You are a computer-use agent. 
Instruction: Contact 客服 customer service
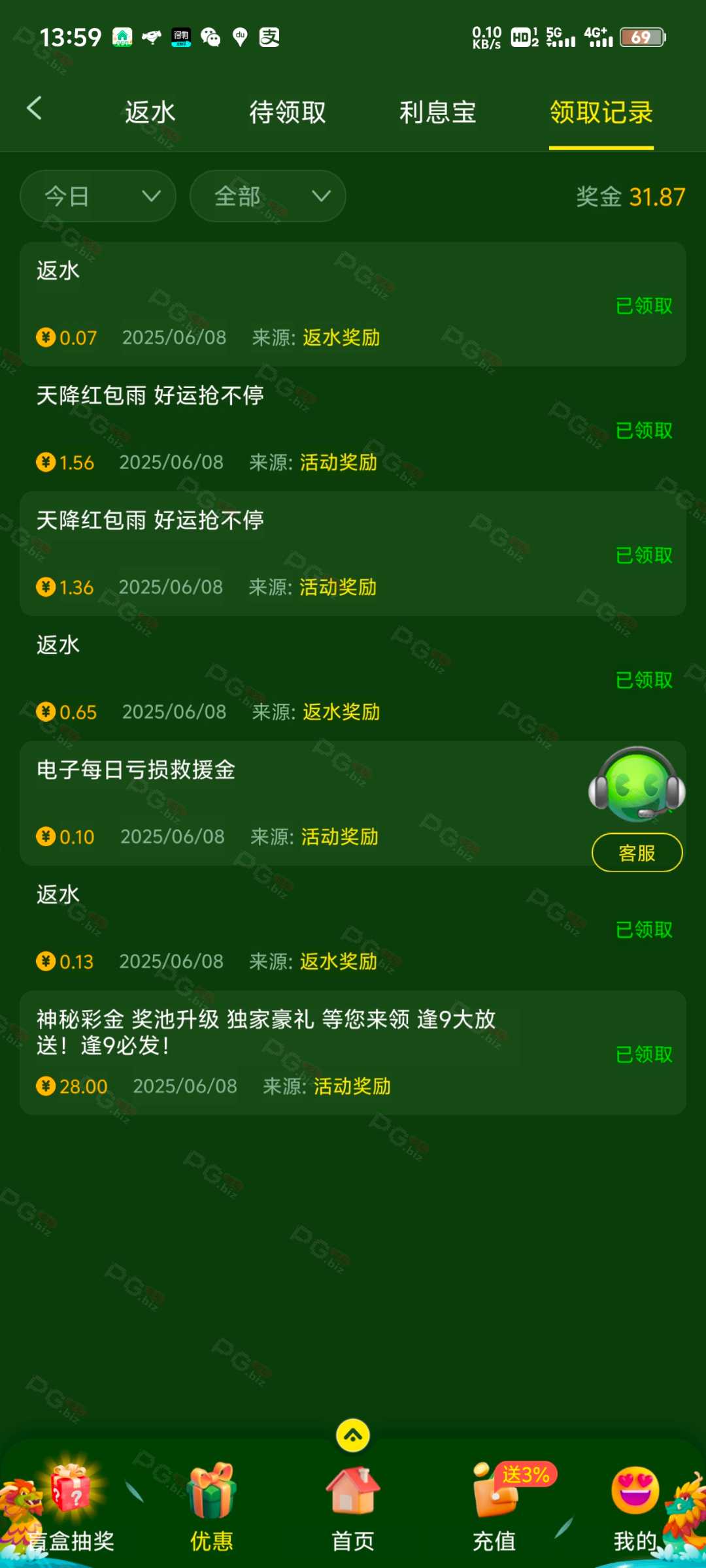pyautogui.click(x=637, y=853)
